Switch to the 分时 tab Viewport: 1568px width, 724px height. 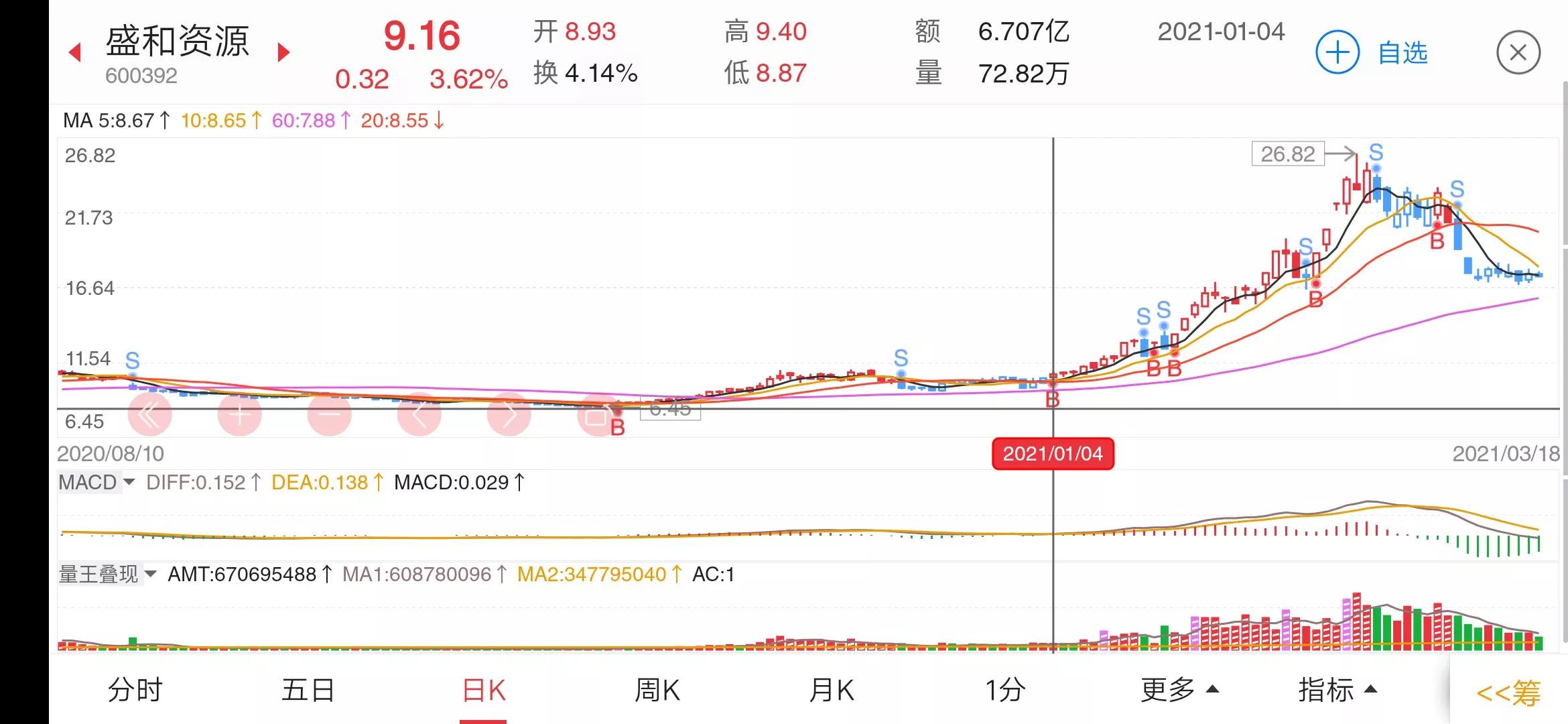click(135, 689)
